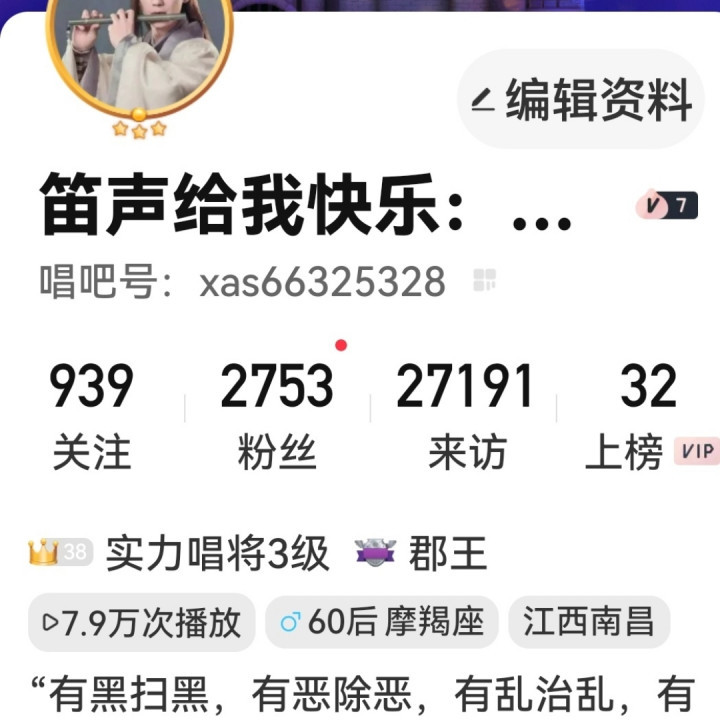720x720 pixels.
Task: Tap the 7.9万次播放 play count chip
Action: click(142, 622)
